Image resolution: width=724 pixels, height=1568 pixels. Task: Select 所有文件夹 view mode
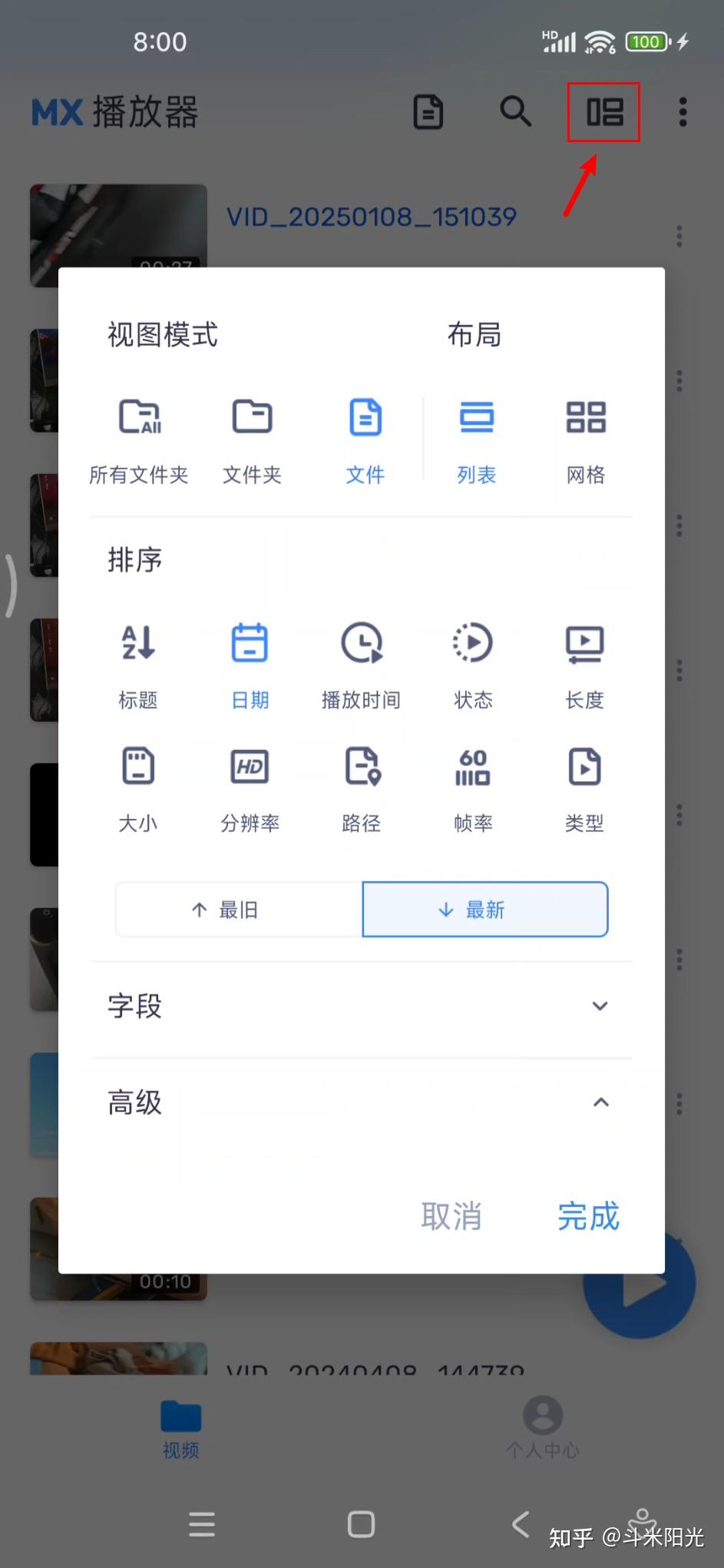tap(139, 438)
